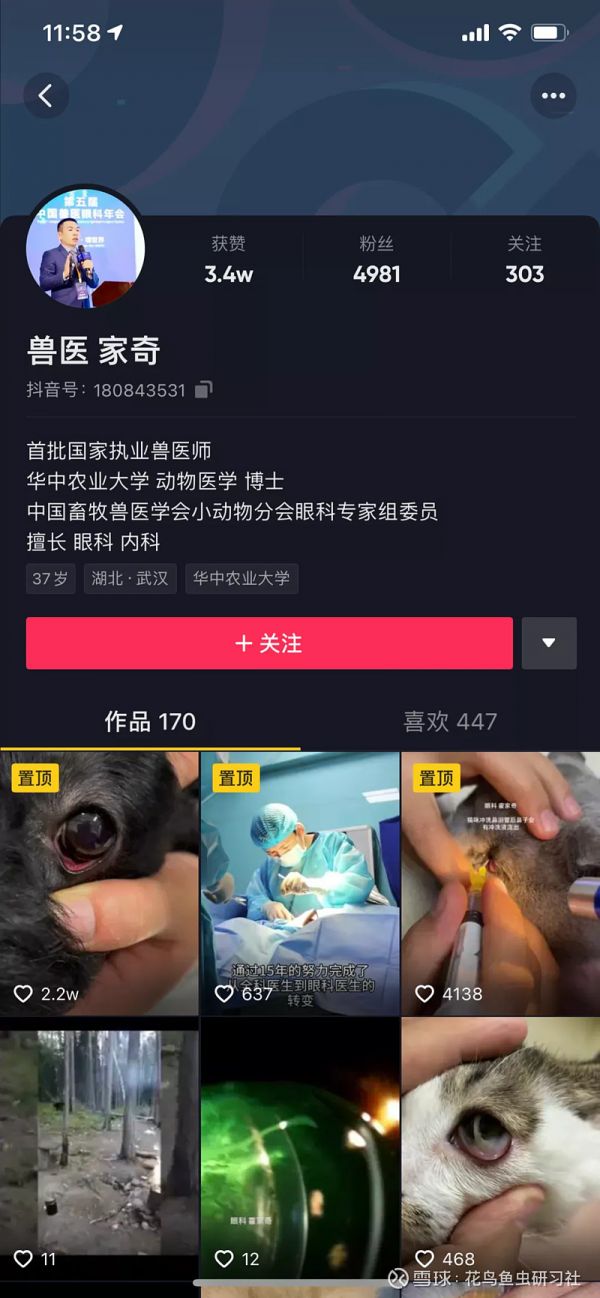600x1298 pixels.
Task: Open the cat eye video with 468 likes
Action: tap(500, 1145)
